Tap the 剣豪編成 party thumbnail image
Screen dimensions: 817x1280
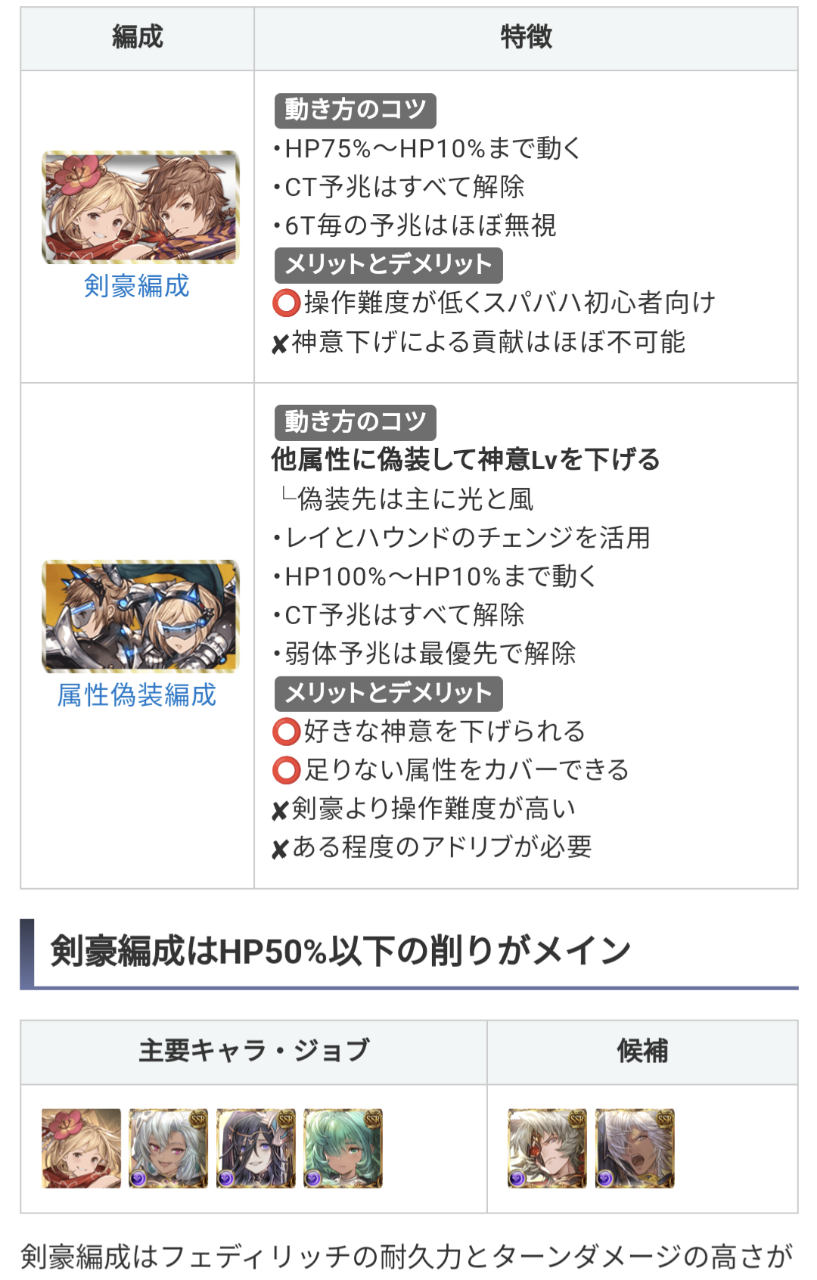(140, 208)
